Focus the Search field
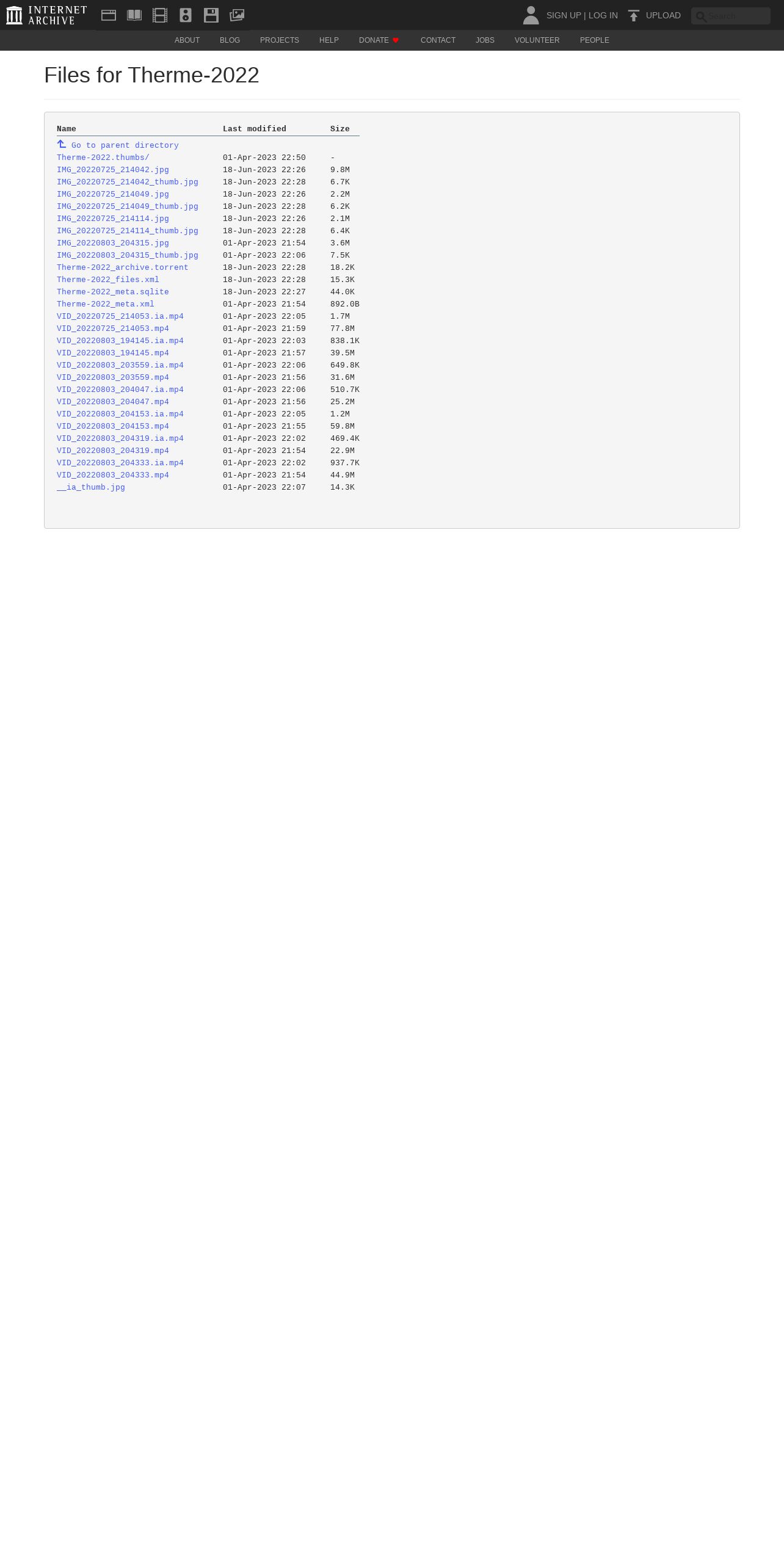Screen dimensions: 784x1568 pyautogui.click(x=731, y=16)
